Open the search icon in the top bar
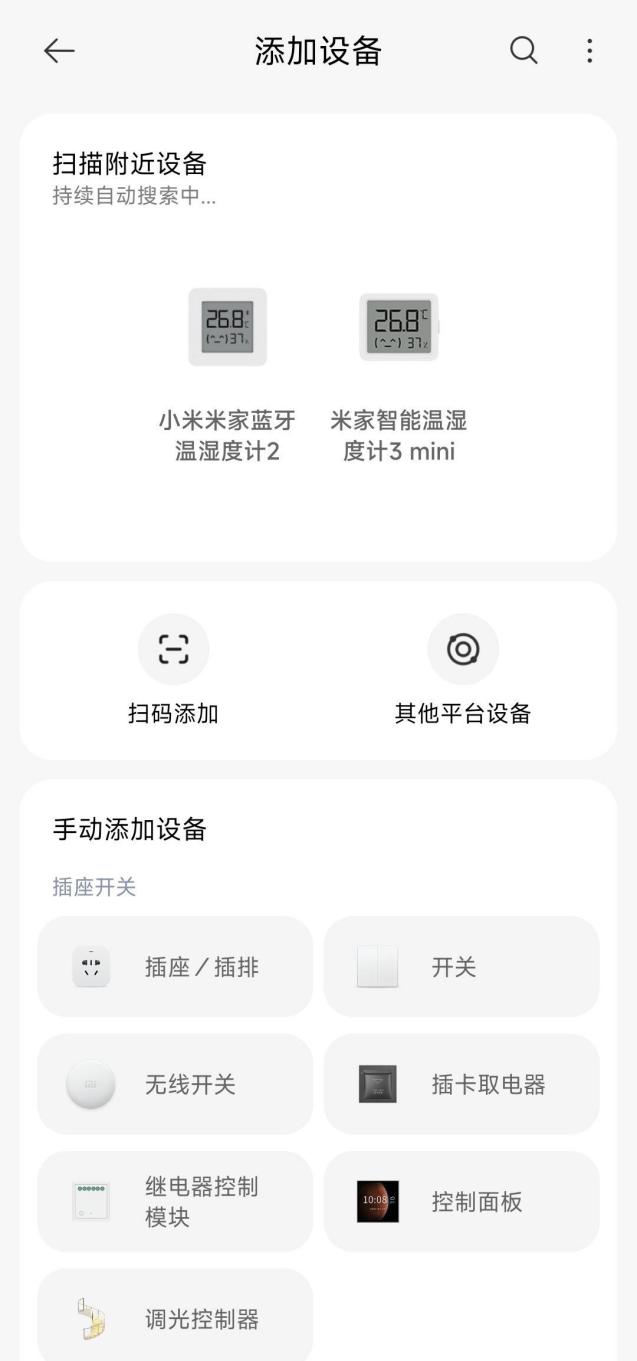Screen dimensions: 637x1361 tap(523, 51)
